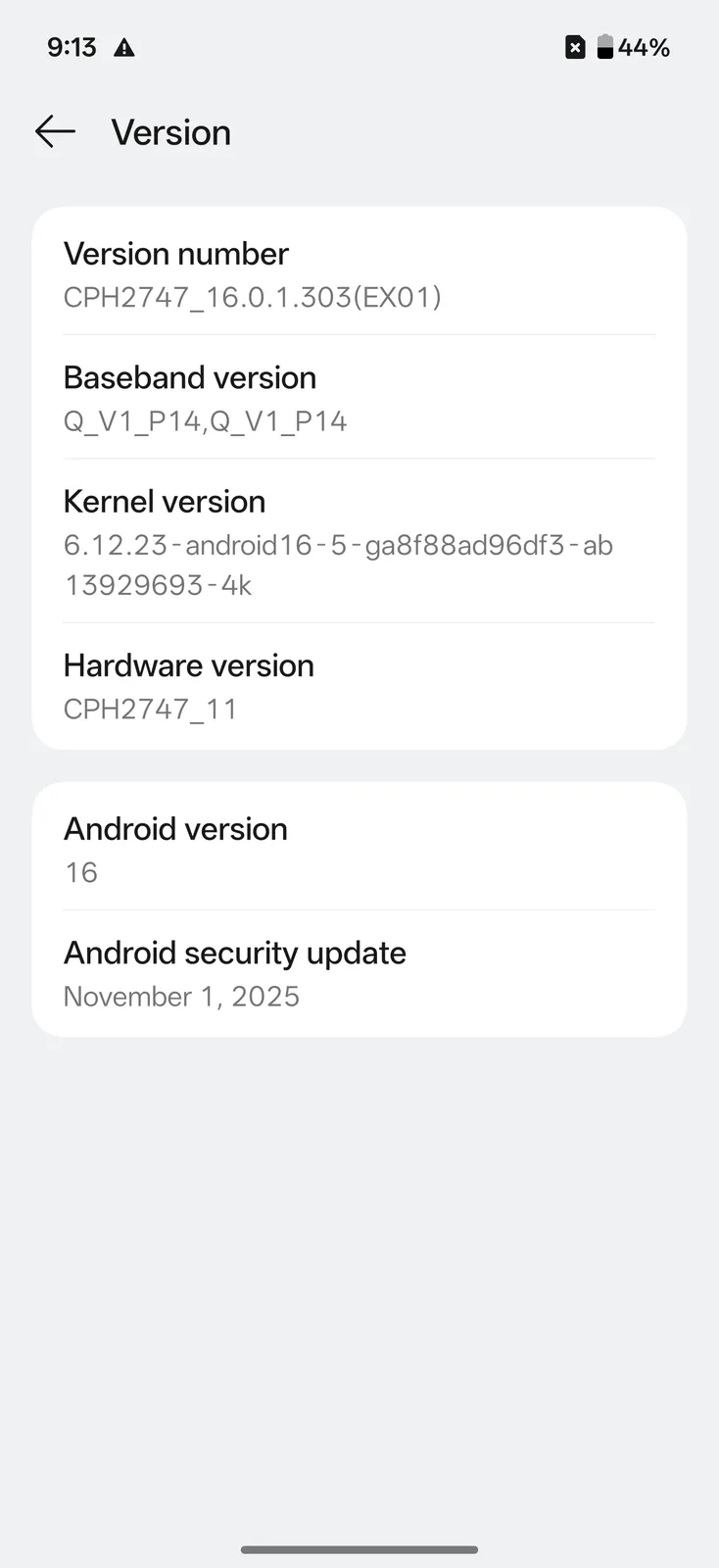Image resolution: width=719 pixels, height=1568 pixels.
Task: Tap the Hardware version row
Action: [x=359, y=686]
